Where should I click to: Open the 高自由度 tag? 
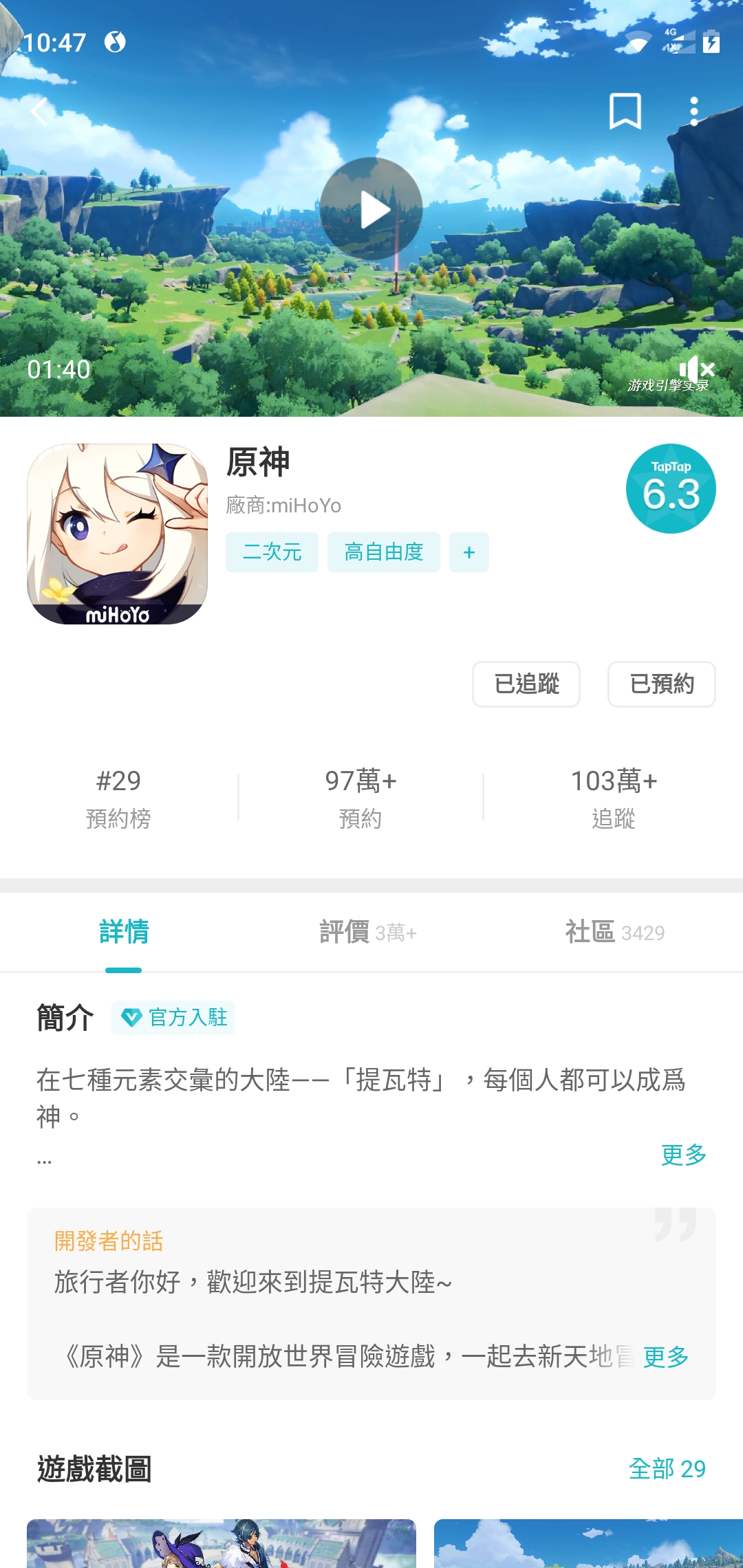coord(383,552)
